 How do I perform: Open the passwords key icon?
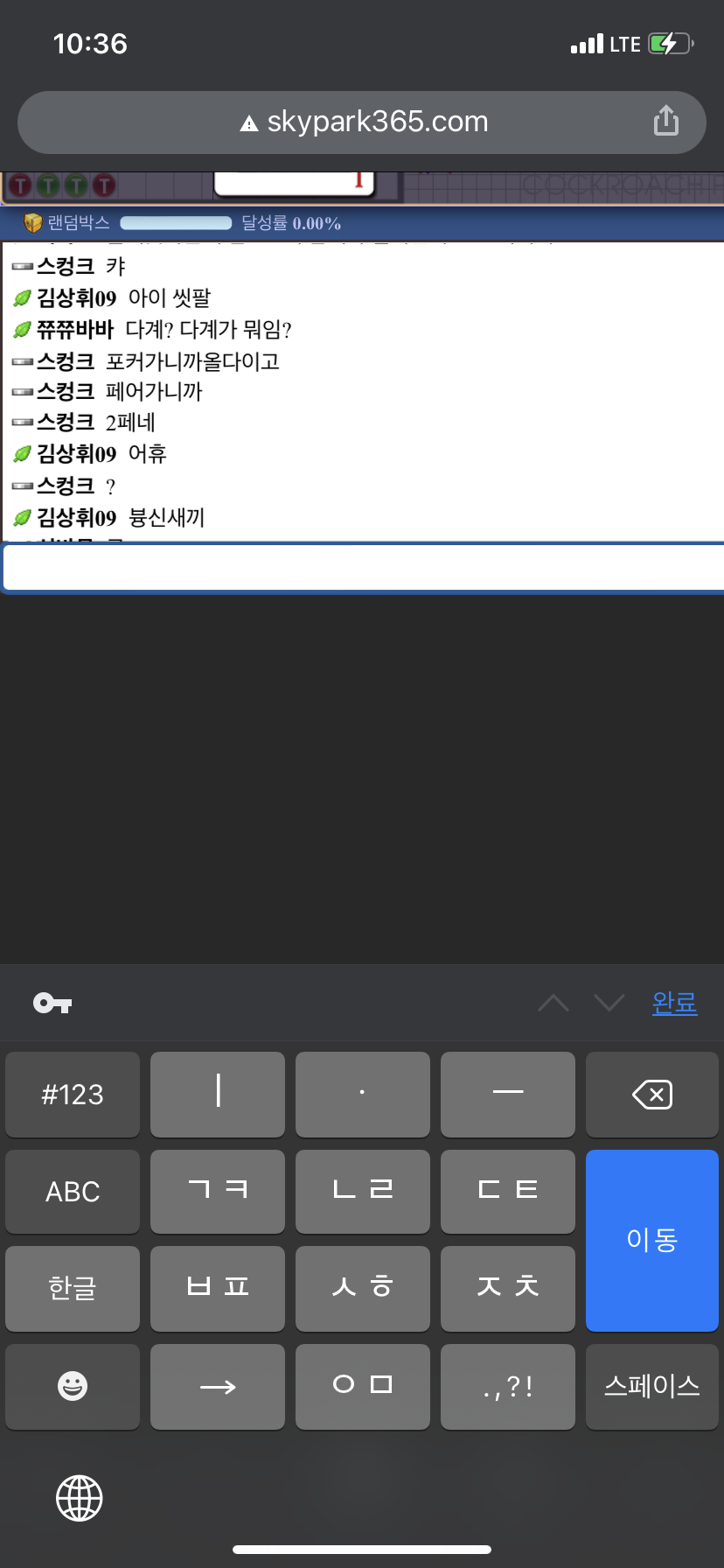tap(52, 1003)
